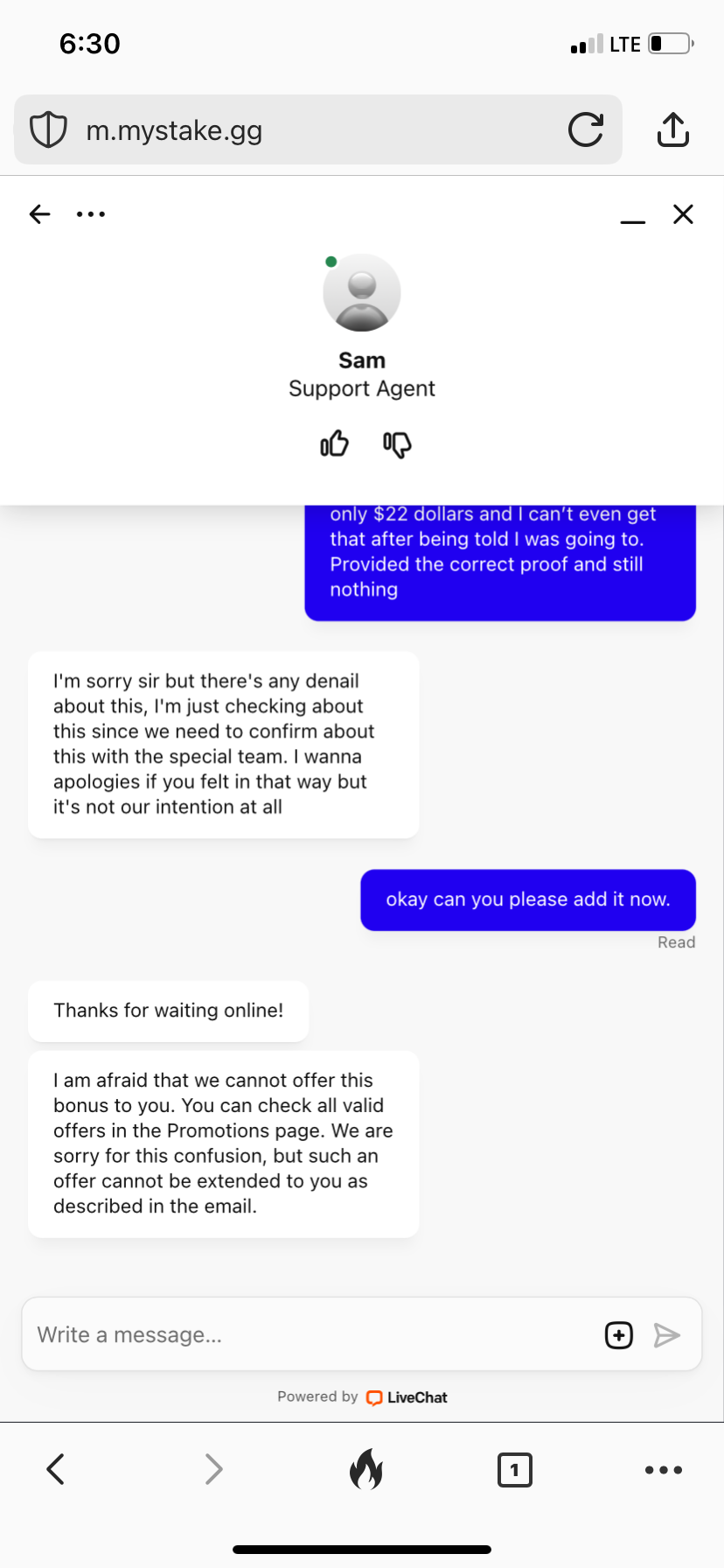
Task: Navigate back in the browser toolbar
Action: click(x=56, y=1469)
